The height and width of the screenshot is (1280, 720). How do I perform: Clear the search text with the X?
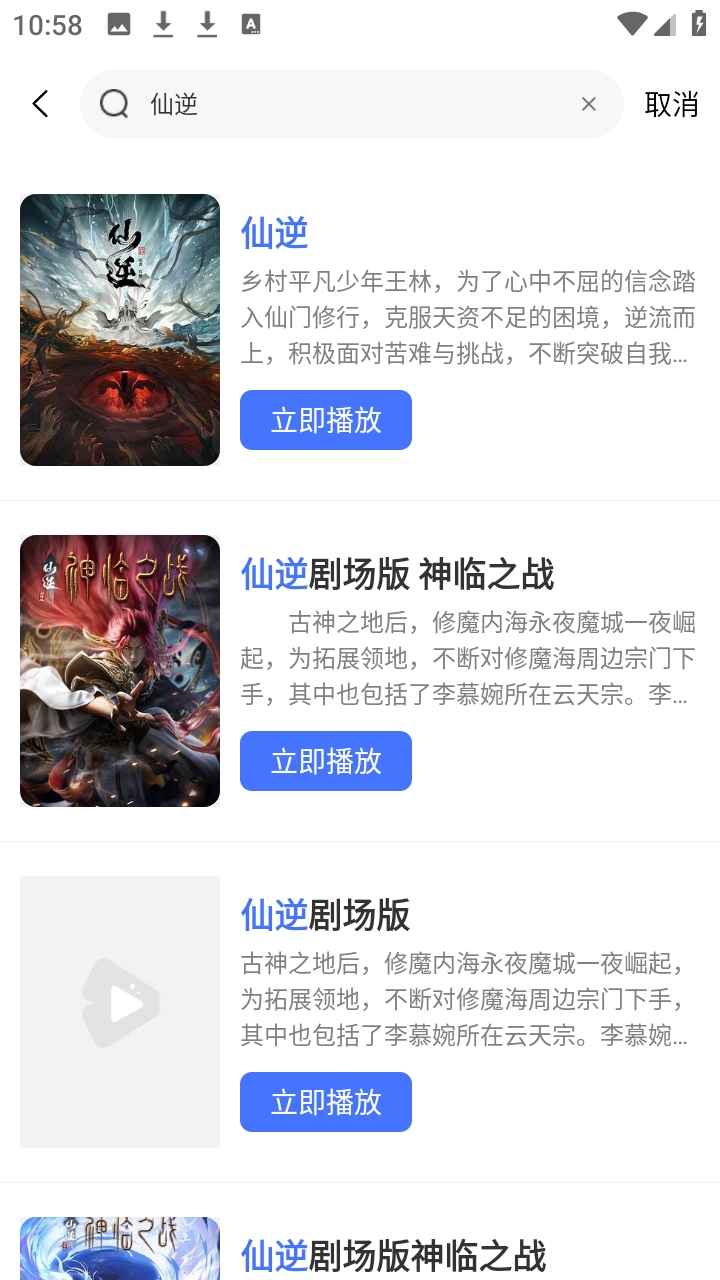pyautogui.click(x=589, y=104)
